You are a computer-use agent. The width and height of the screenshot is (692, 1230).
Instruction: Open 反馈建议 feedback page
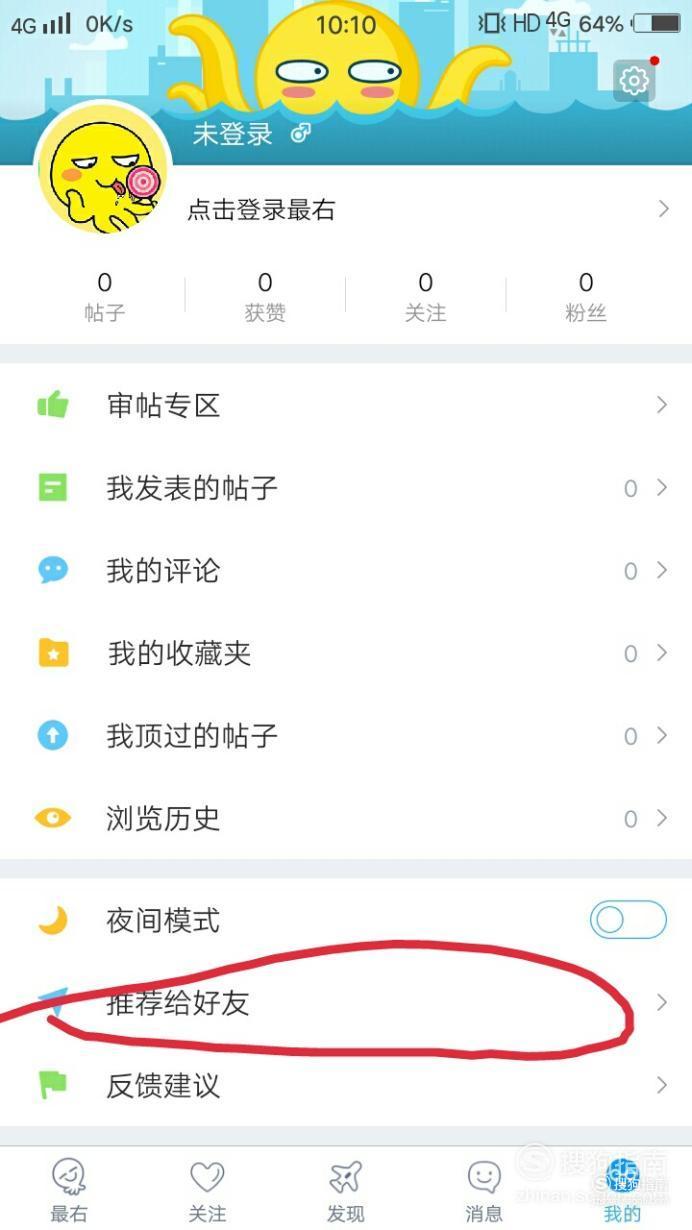coord(346,1085)
